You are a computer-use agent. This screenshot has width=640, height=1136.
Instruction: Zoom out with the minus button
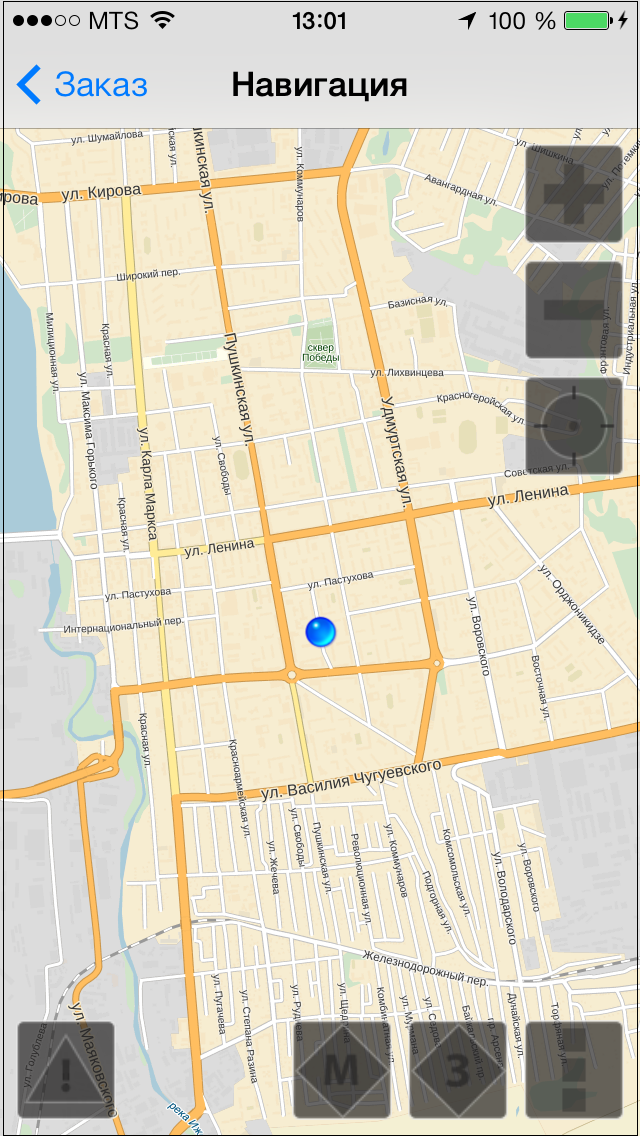coord(573,309)
